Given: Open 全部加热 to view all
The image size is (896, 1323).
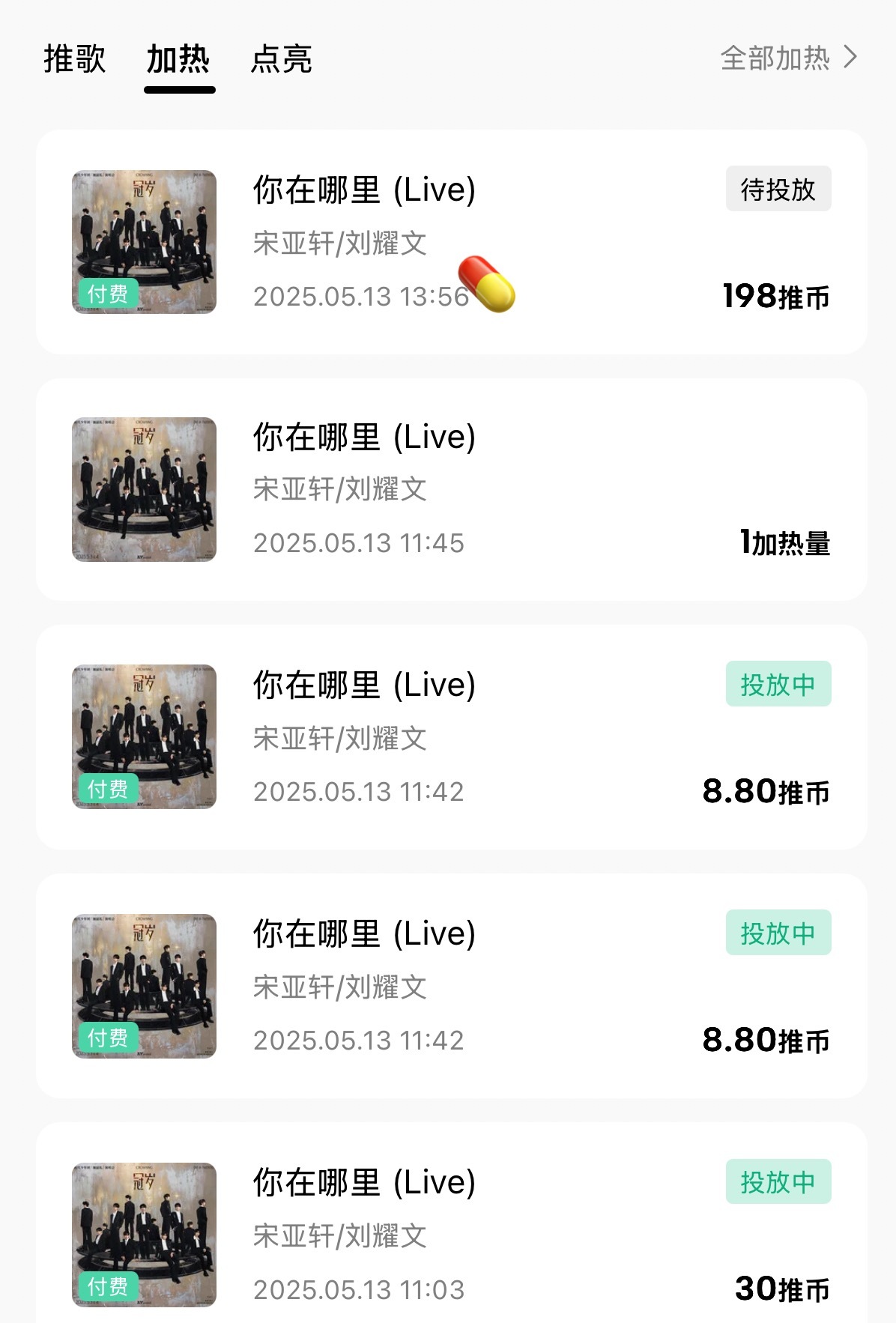Looking at the screenshot, I should [787, 58].
